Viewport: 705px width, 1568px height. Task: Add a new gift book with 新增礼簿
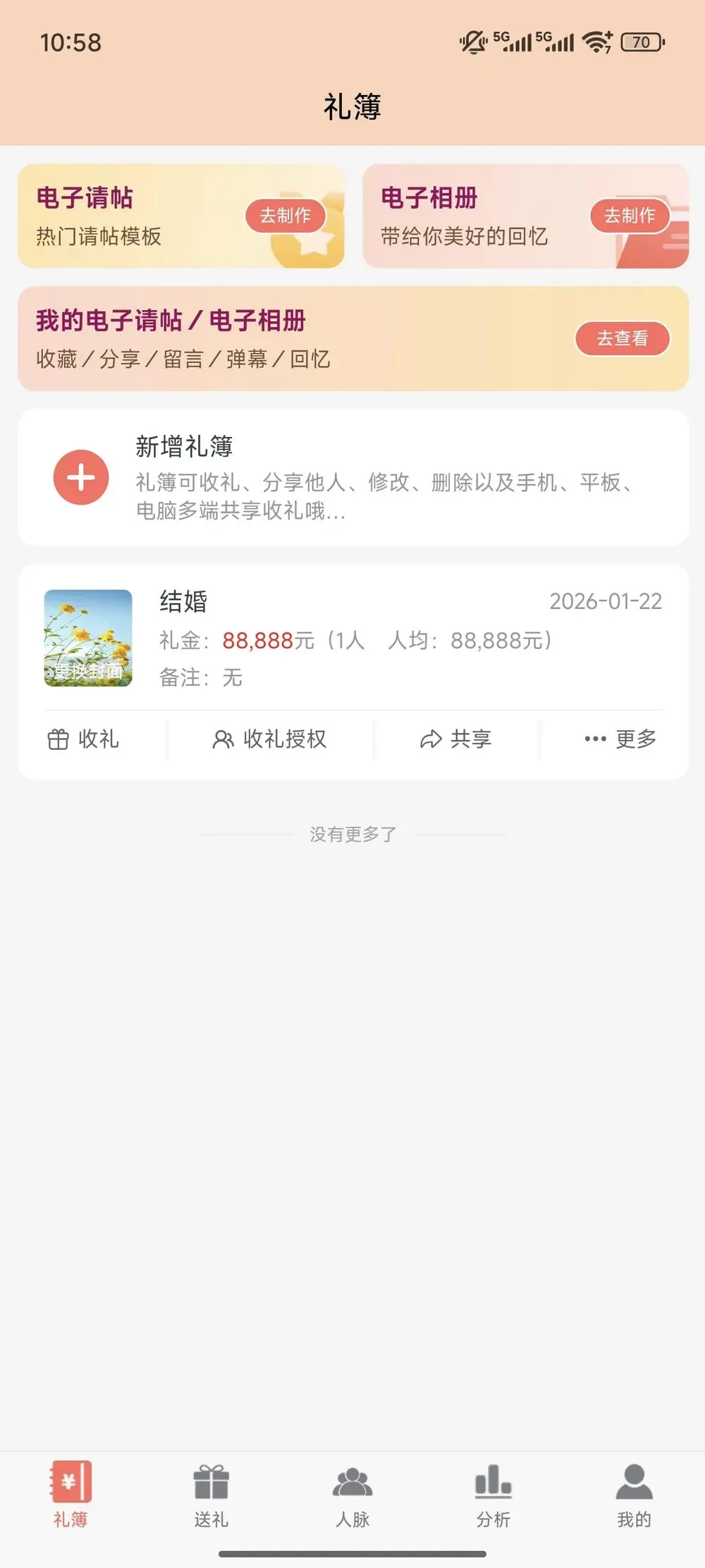click(82, 478)
